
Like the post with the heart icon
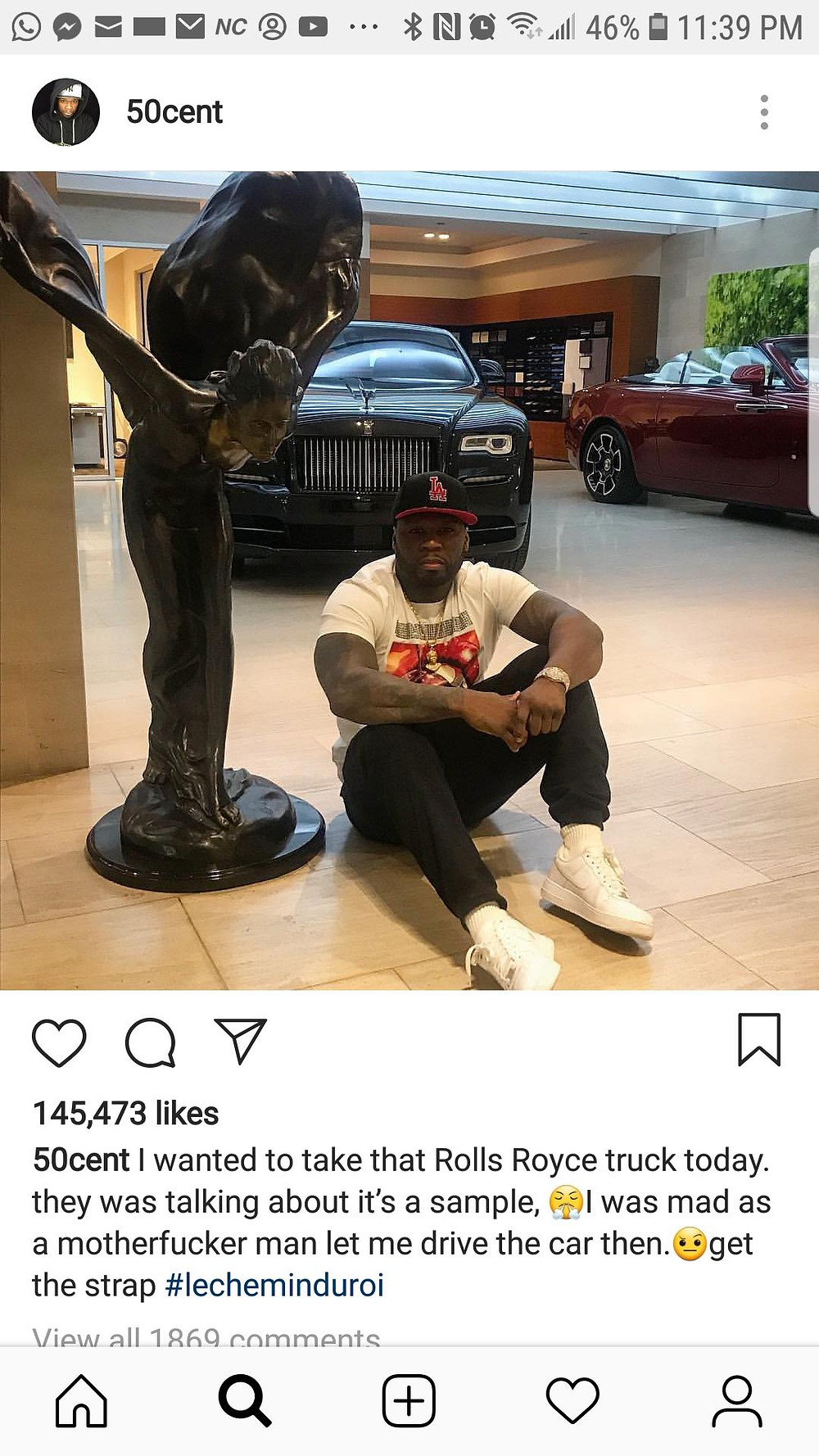coord(59,1042)
